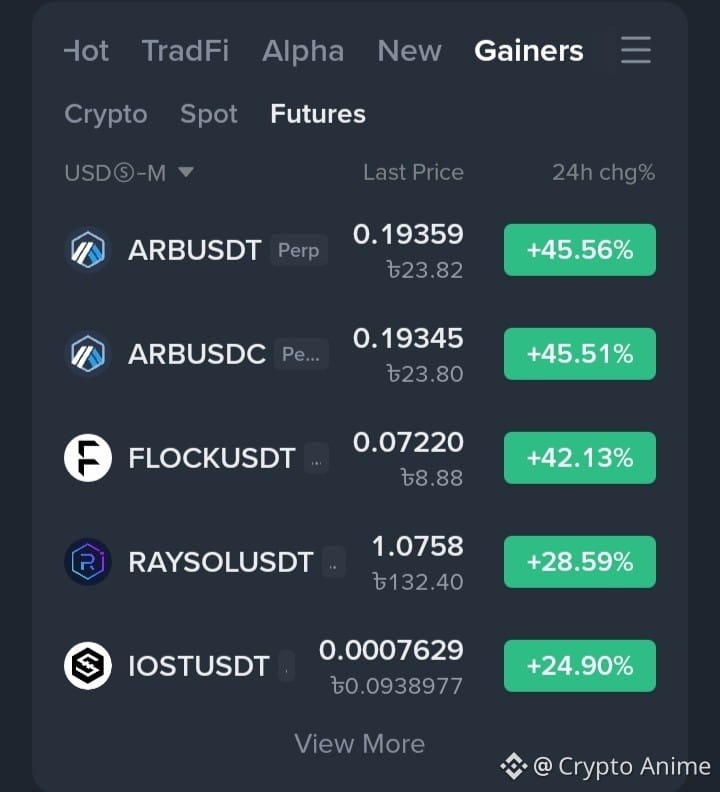Screen dimensions: 720x792
Task: Open the market list menu icon
Action: 636,50
